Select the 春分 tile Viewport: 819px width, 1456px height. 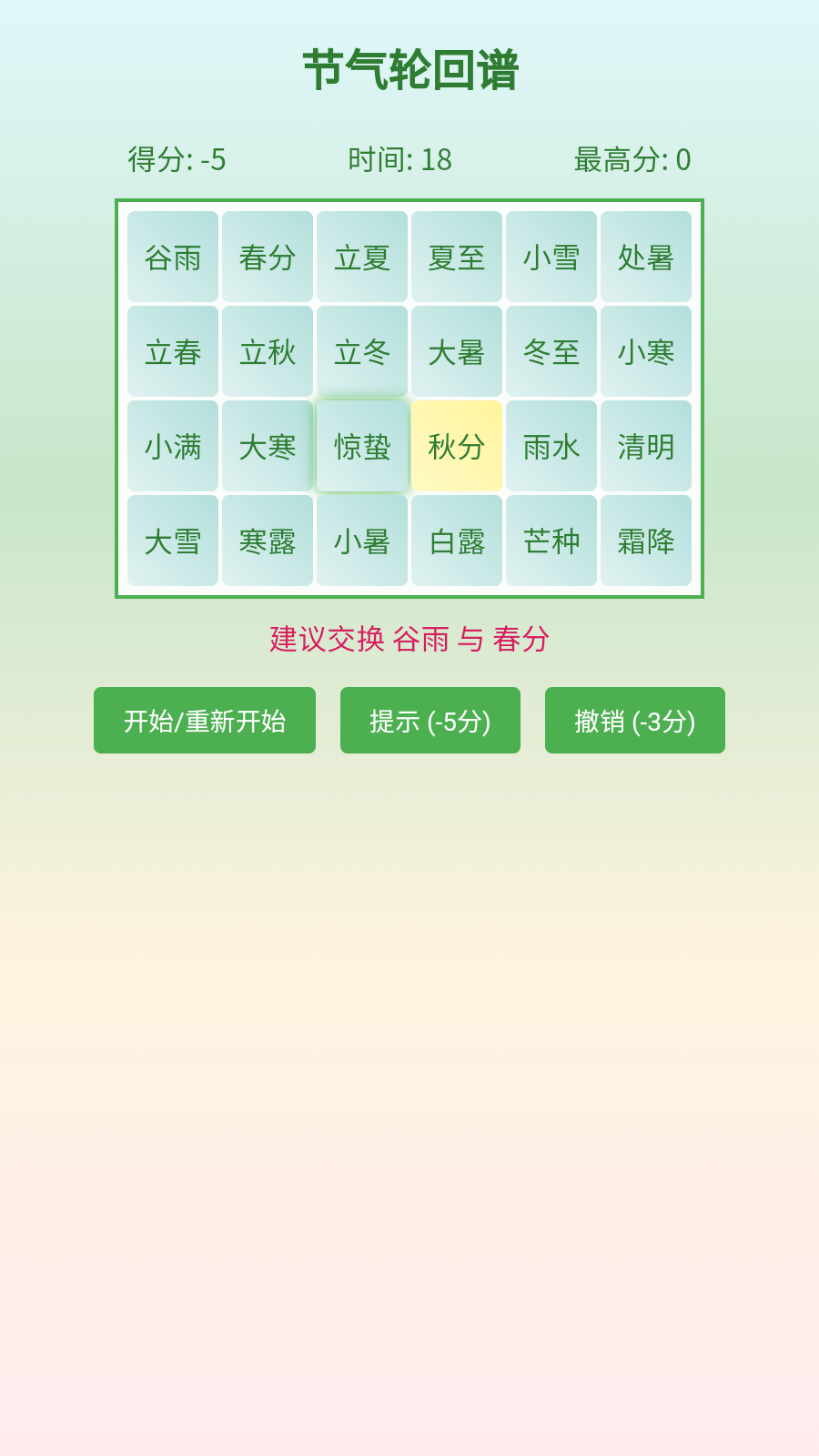point(268,257)
